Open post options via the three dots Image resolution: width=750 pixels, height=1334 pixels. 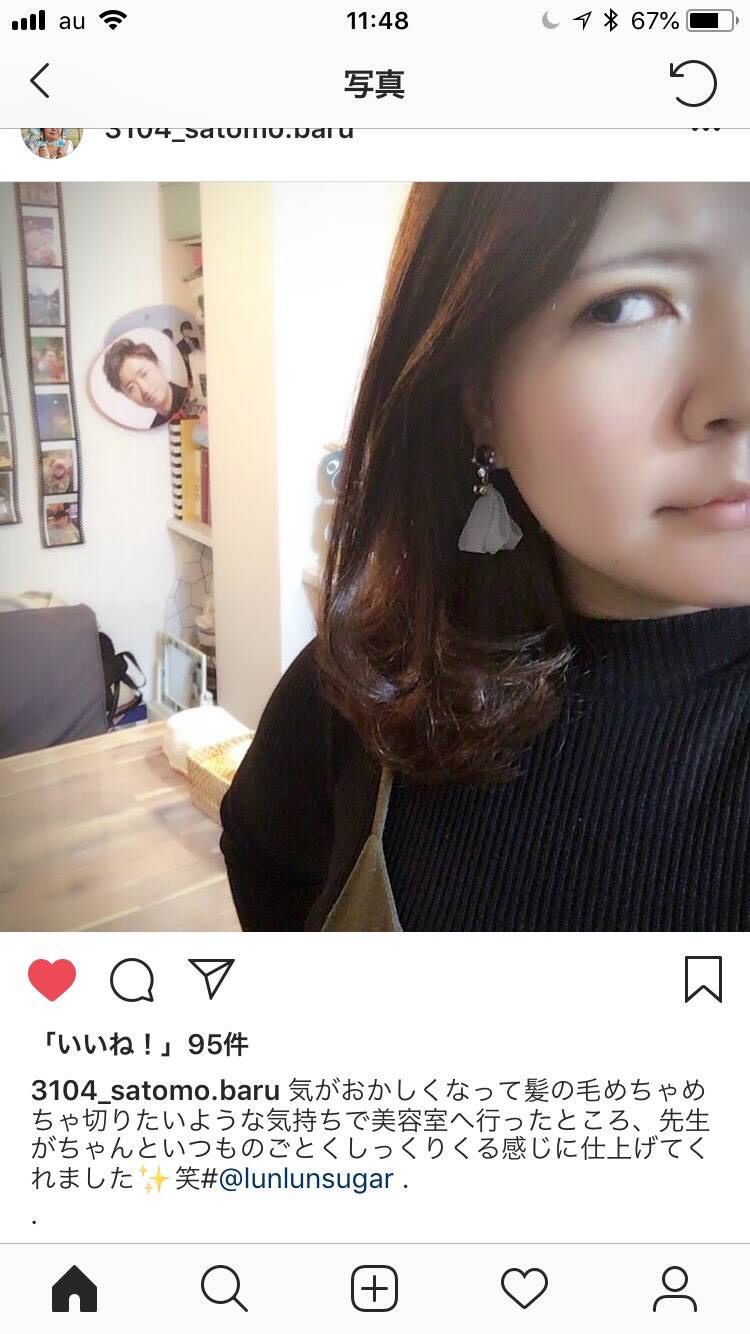coord(705,130)
